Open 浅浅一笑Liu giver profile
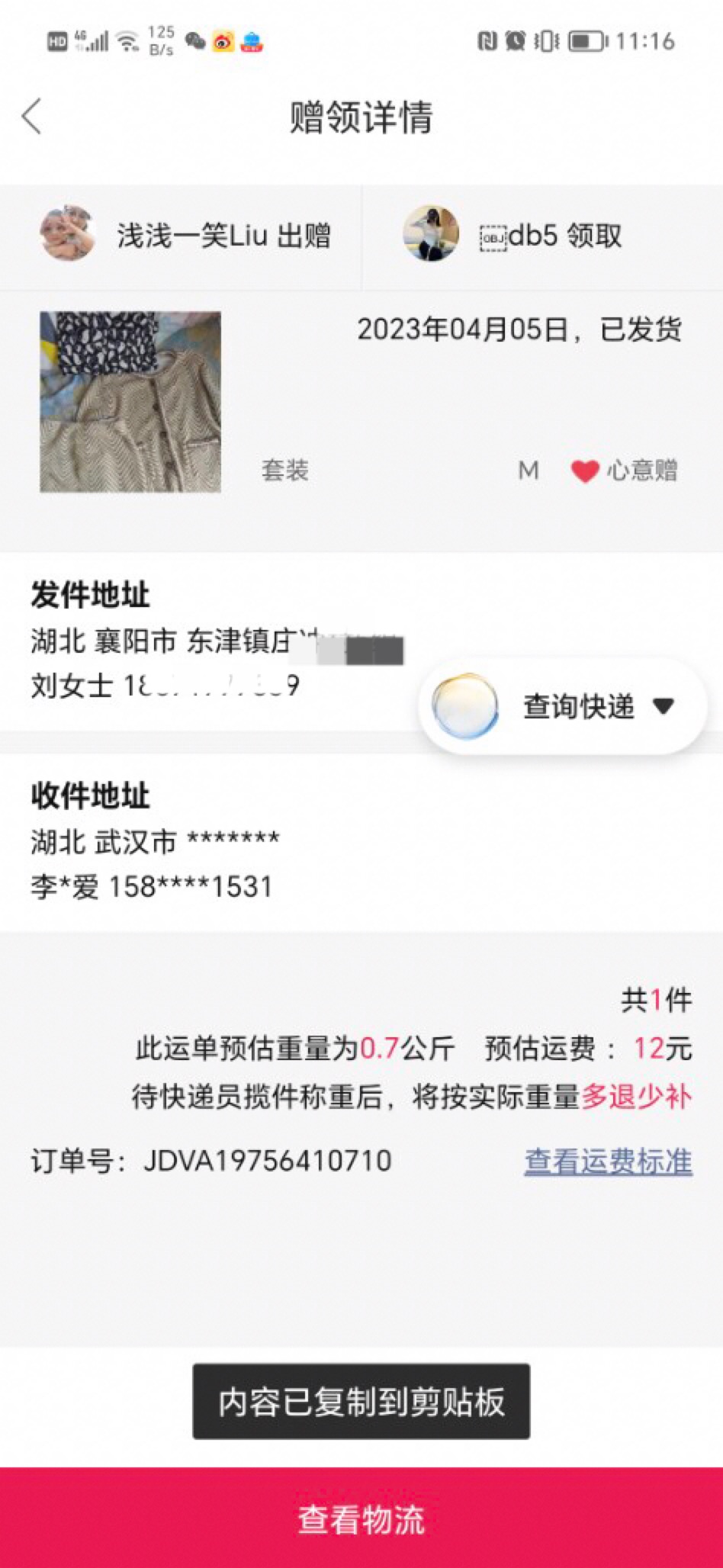 (68, 234)
